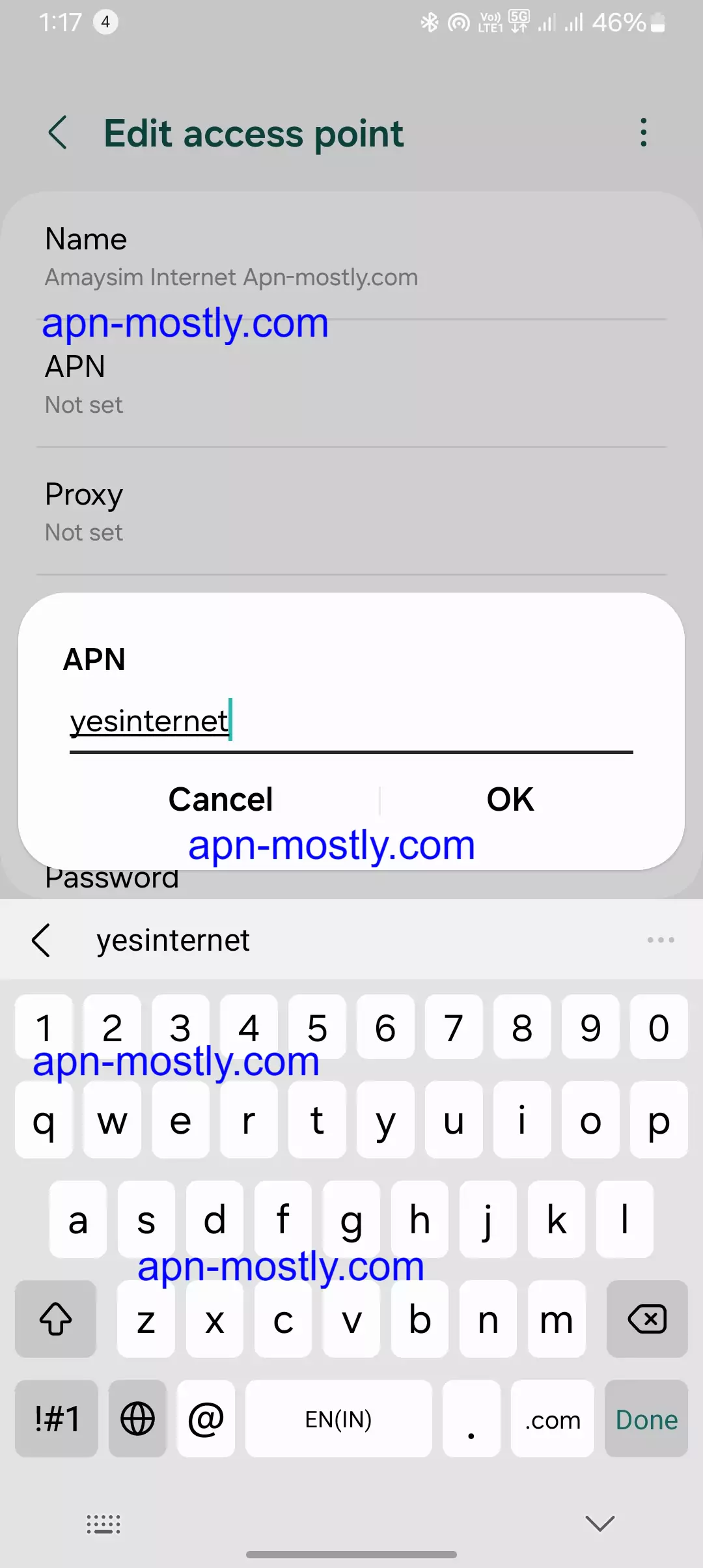Hide the keyboard with the down chevron
This screenshot has width=703, height=1568.
(600, 1524)
